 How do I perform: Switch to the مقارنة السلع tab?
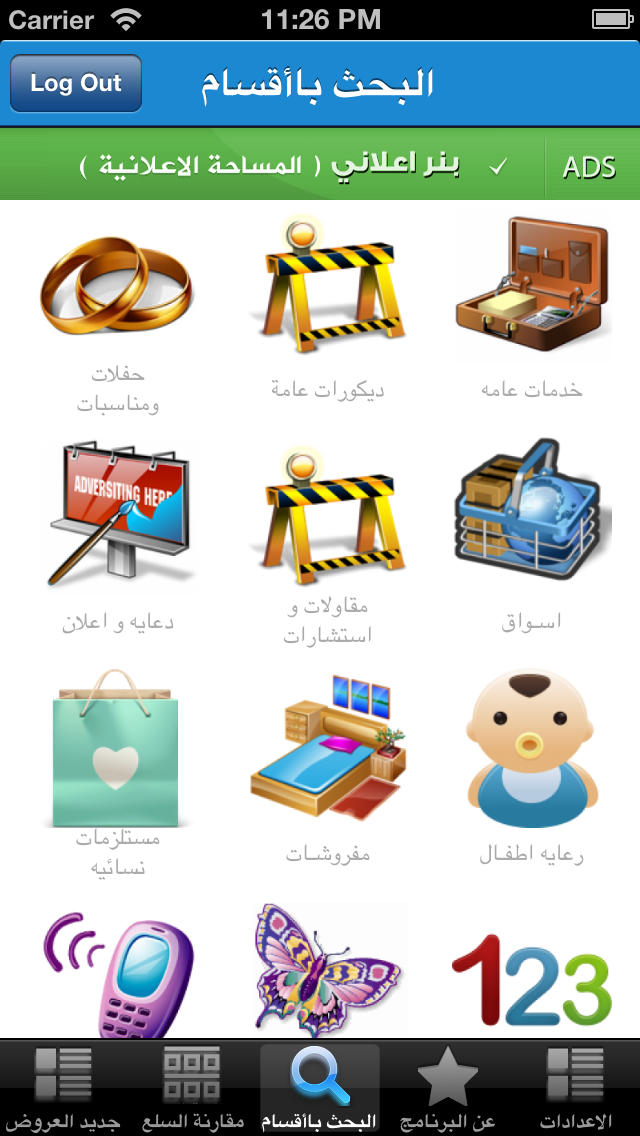192,1088
